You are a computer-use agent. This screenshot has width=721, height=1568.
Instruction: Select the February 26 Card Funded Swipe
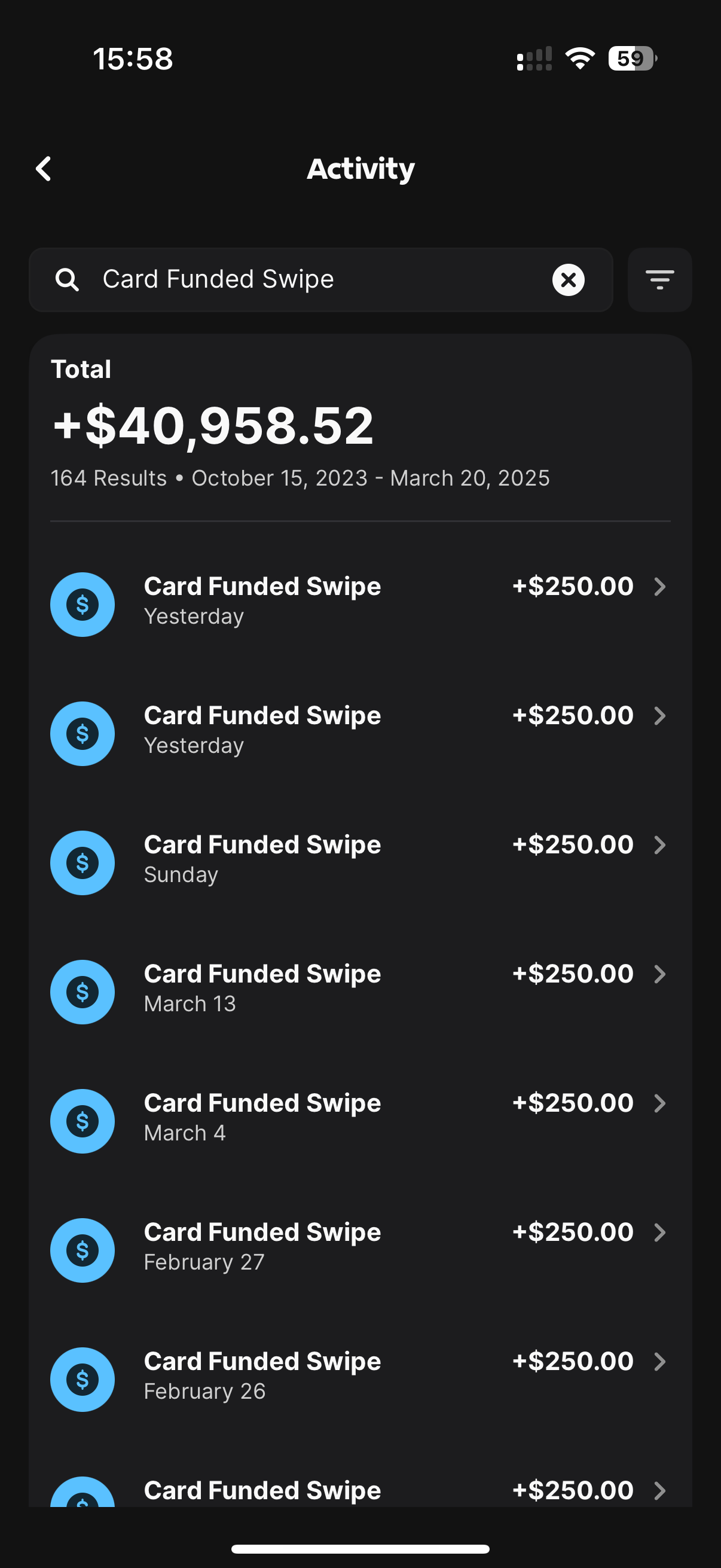pos(359,1378)
